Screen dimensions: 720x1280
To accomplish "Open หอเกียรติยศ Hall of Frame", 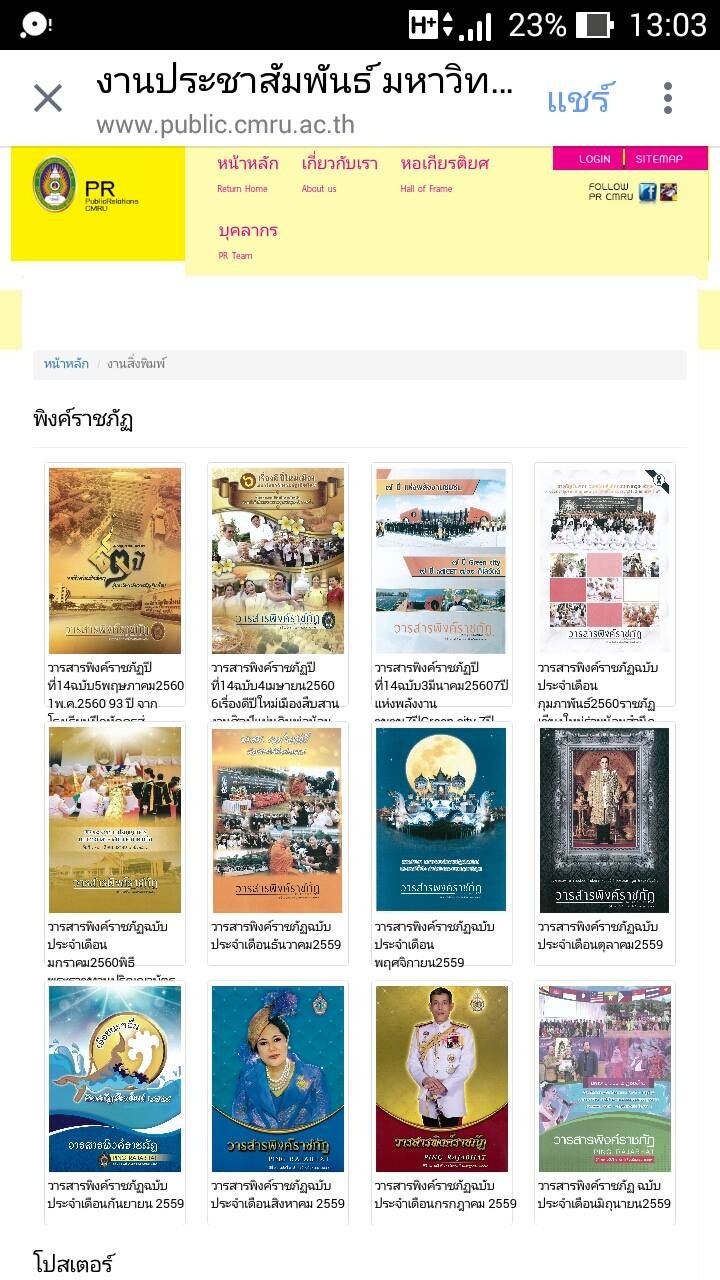I will tap(444, 171).
